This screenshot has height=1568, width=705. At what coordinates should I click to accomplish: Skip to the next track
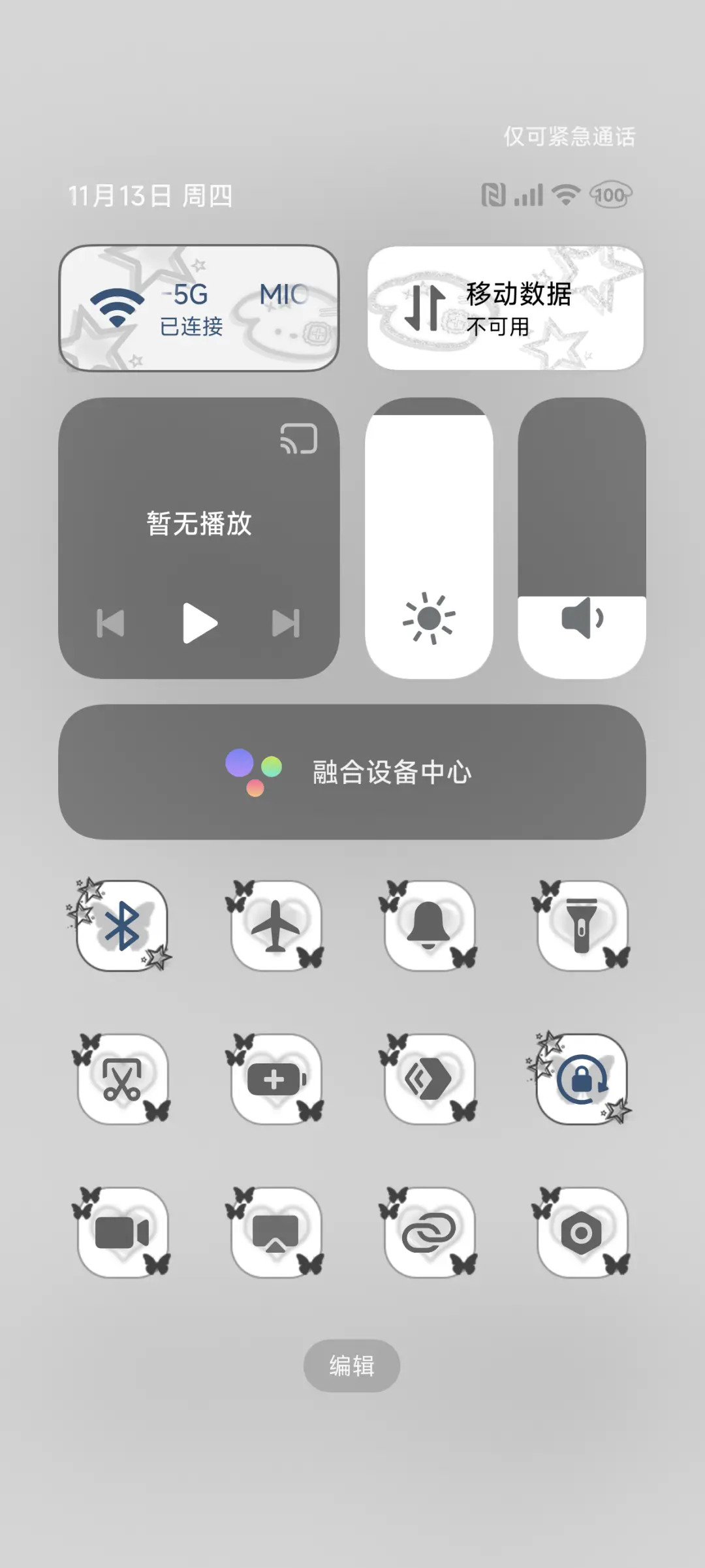pyautogui.click(x=284, y=623)
